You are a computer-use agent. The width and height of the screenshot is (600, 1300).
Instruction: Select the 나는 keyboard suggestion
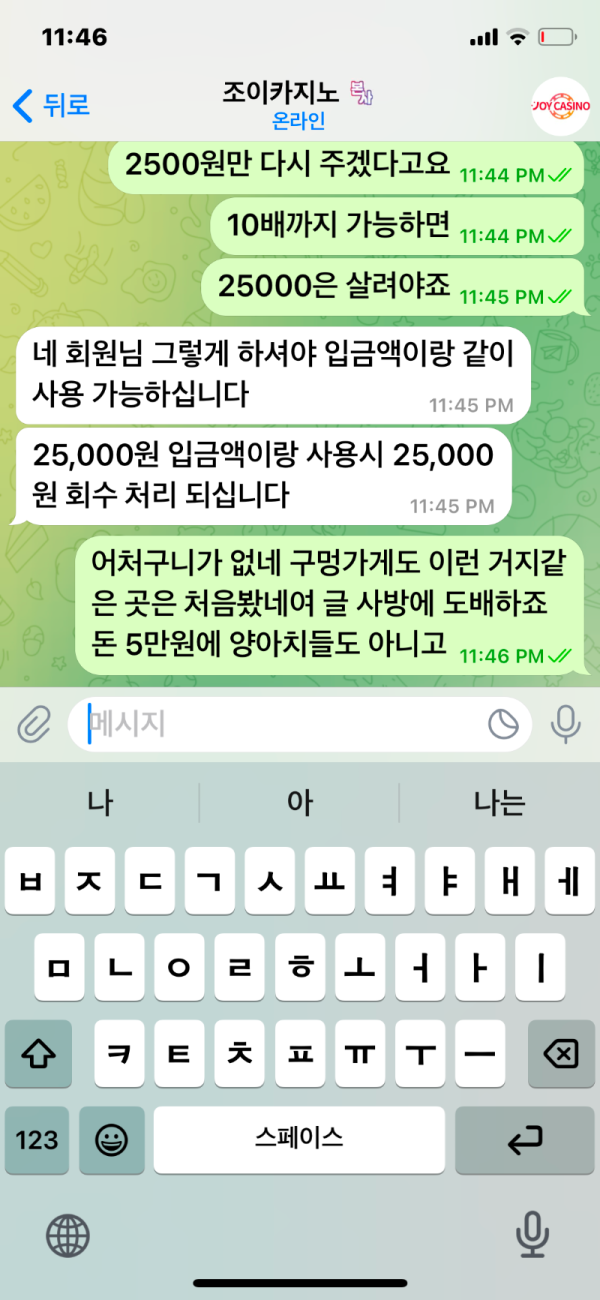coord(499,802)
